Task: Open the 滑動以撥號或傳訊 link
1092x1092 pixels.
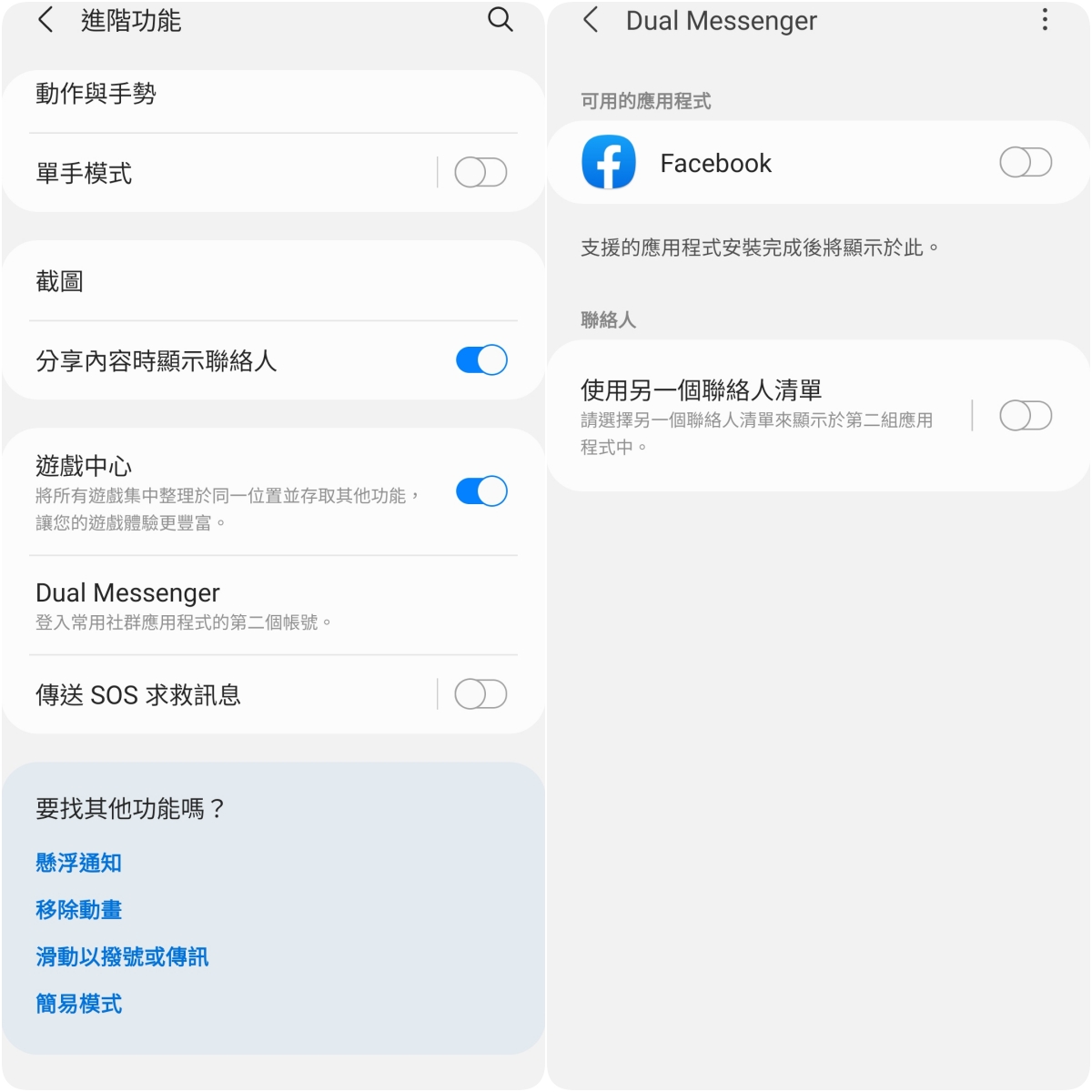Action: coord(122,957)
